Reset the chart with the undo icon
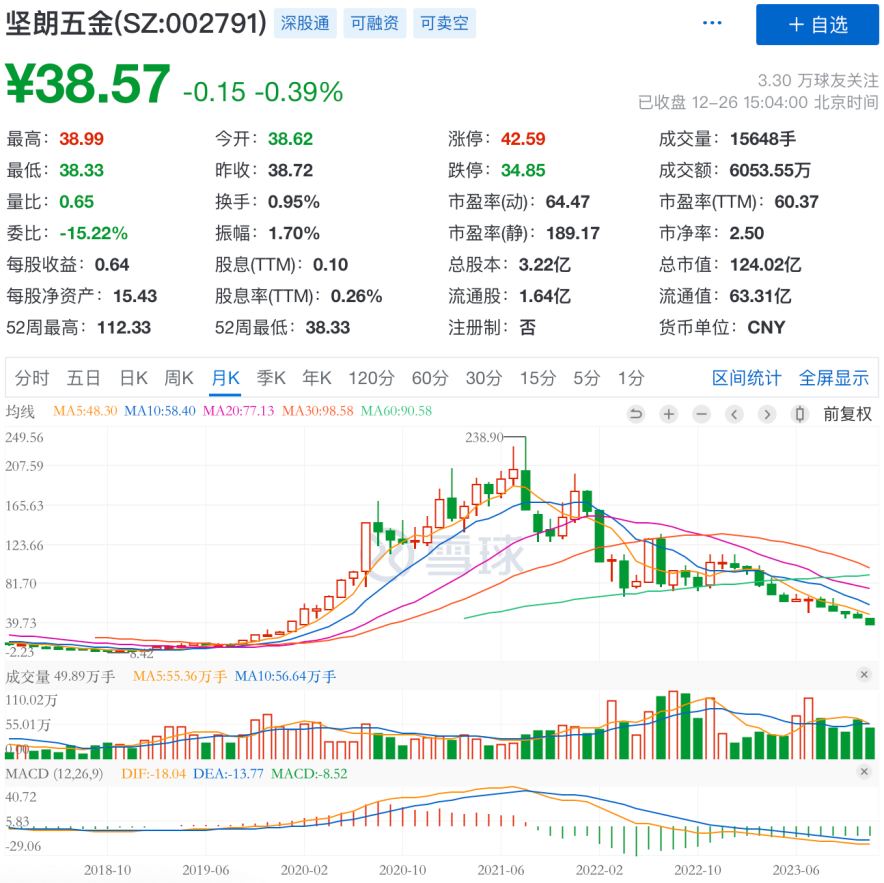The height and width of the screenshot is (883, 884). (x=636, y=414)
